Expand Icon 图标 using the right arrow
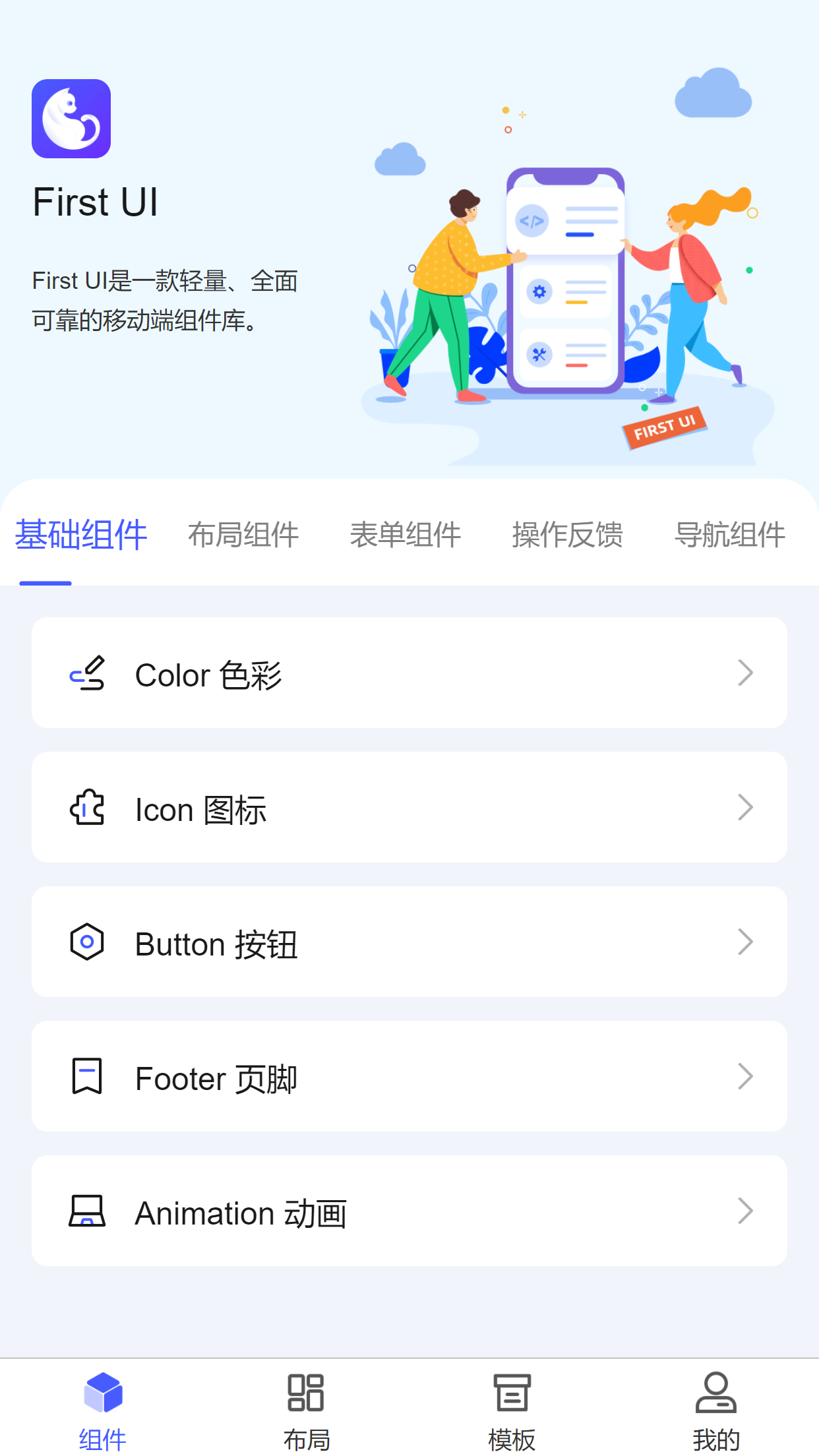The width and height of the screenshot is (819, 1456). tap(745, 807)
